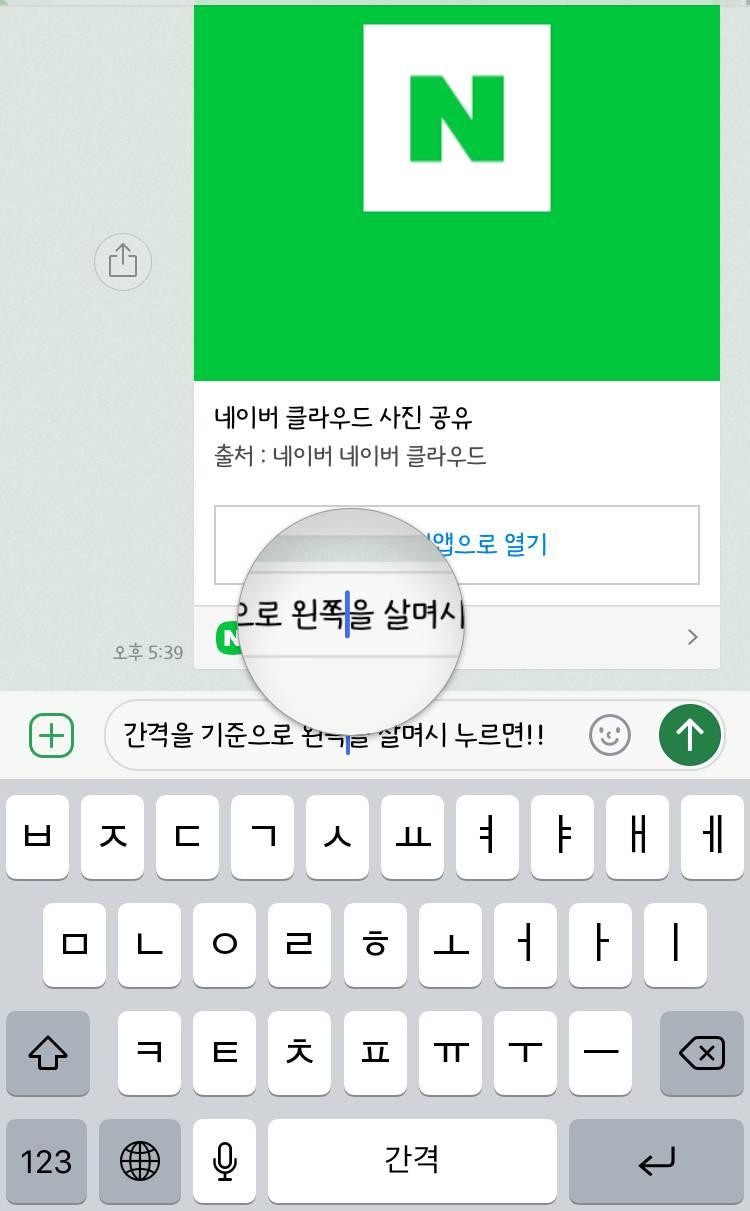750x1211 pixels.
Task: Open attachments with the plus button
Action: tap(50, 735)
